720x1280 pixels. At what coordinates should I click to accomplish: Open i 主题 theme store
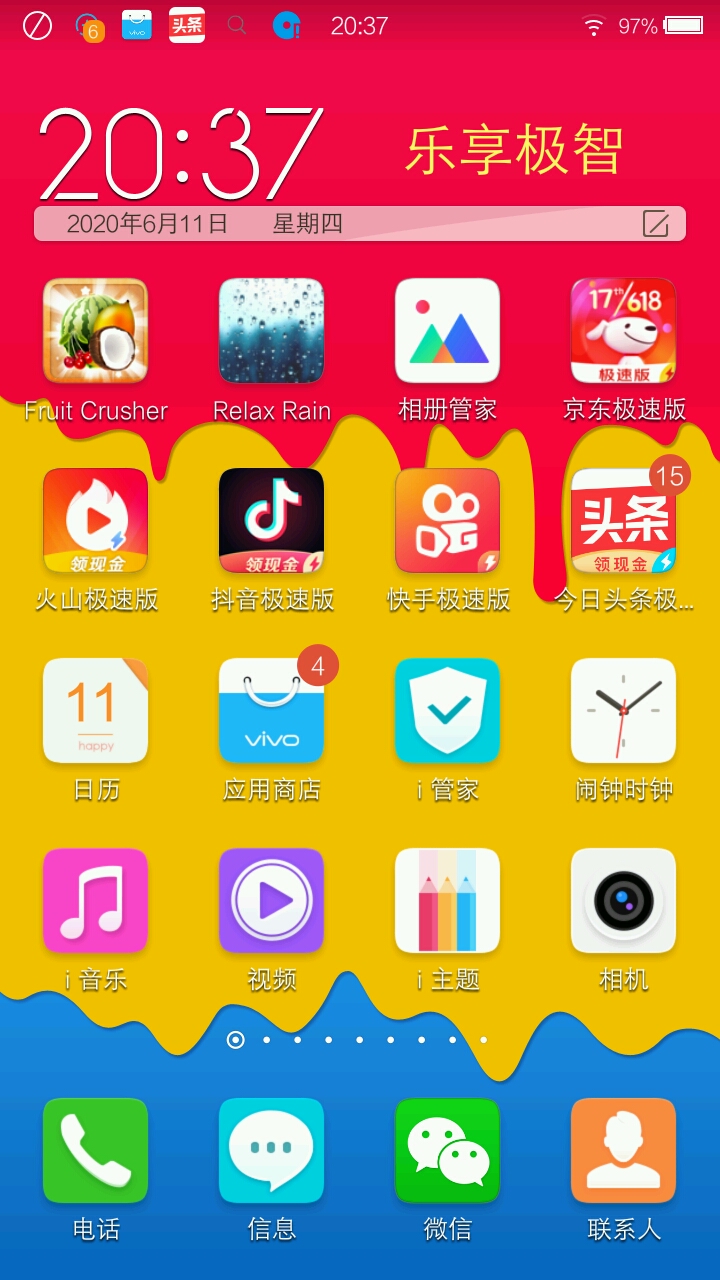[x=447, y=901]
